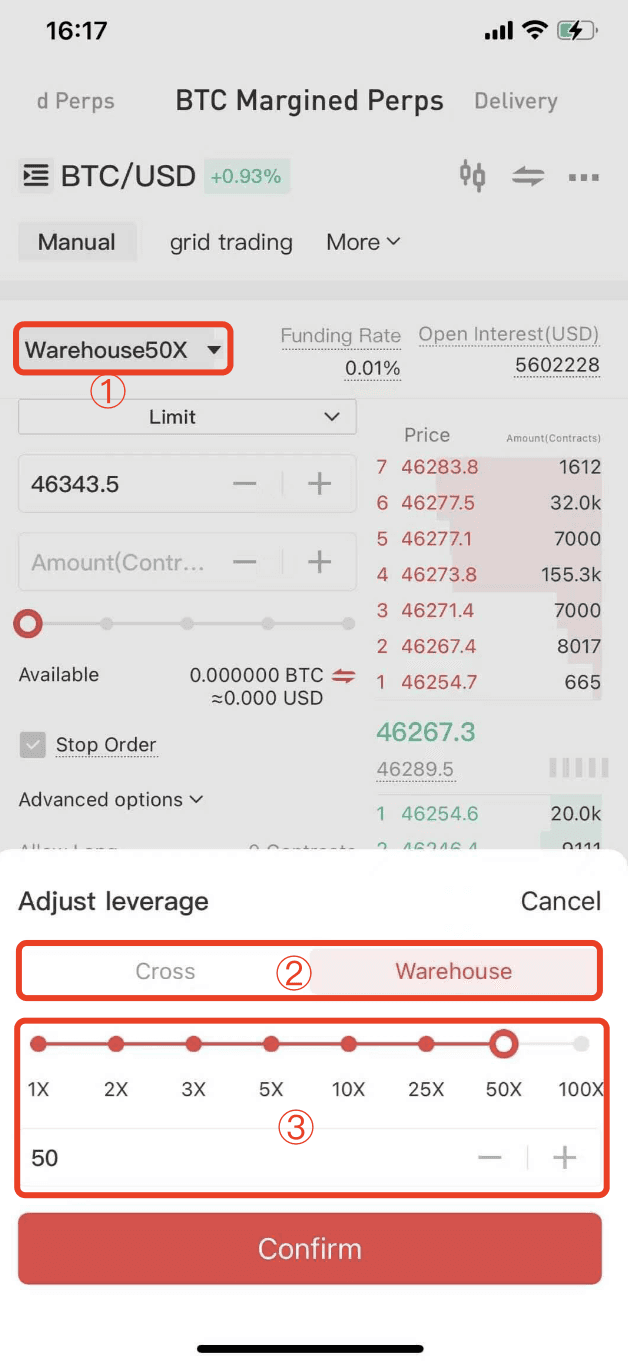Image resolution: width=628 pixels, height=1364 pixels.
Task: Set leverage slider to 10X
Action: click(348, 1045)
